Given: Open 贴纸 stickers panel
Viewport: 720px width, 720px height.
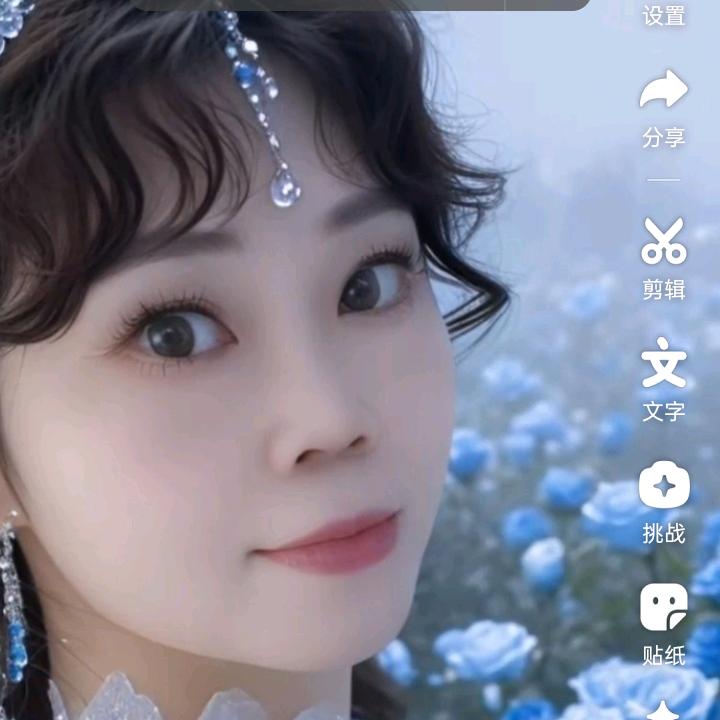Looking at the screenshot, I should click(x=664, y=608).
